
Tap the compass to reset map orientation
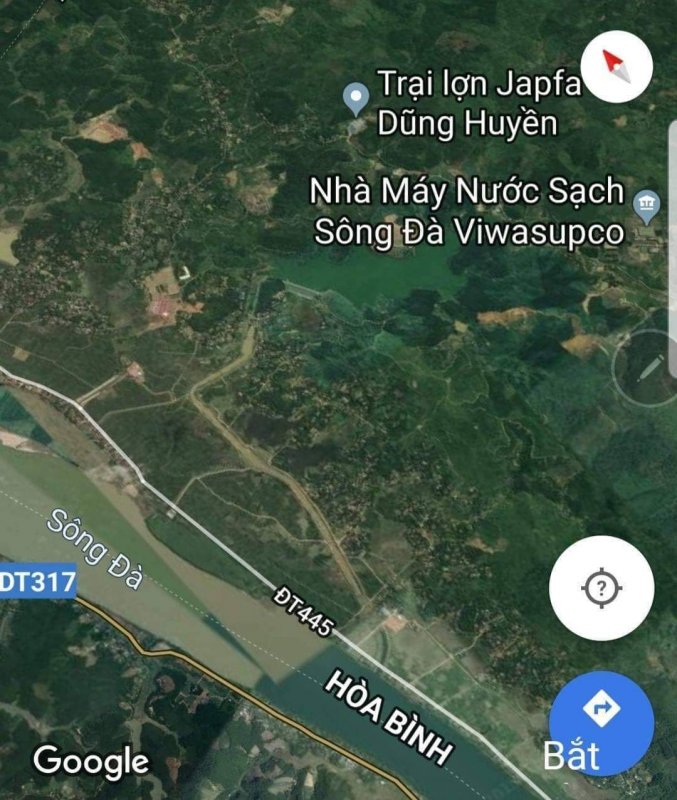pyautogui.click(x=616, y=66)
